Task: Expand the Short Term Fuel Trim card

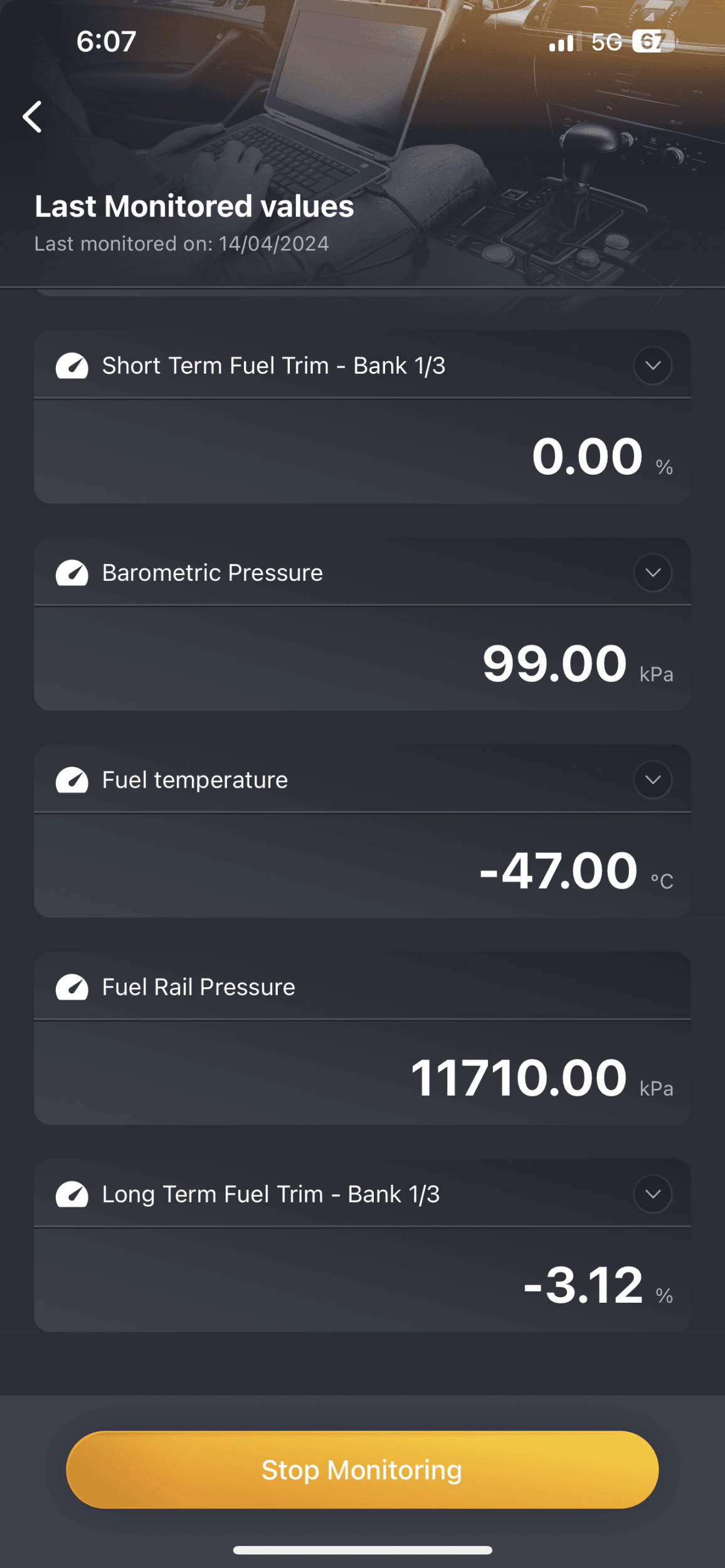Action: (x=652, y=366)
